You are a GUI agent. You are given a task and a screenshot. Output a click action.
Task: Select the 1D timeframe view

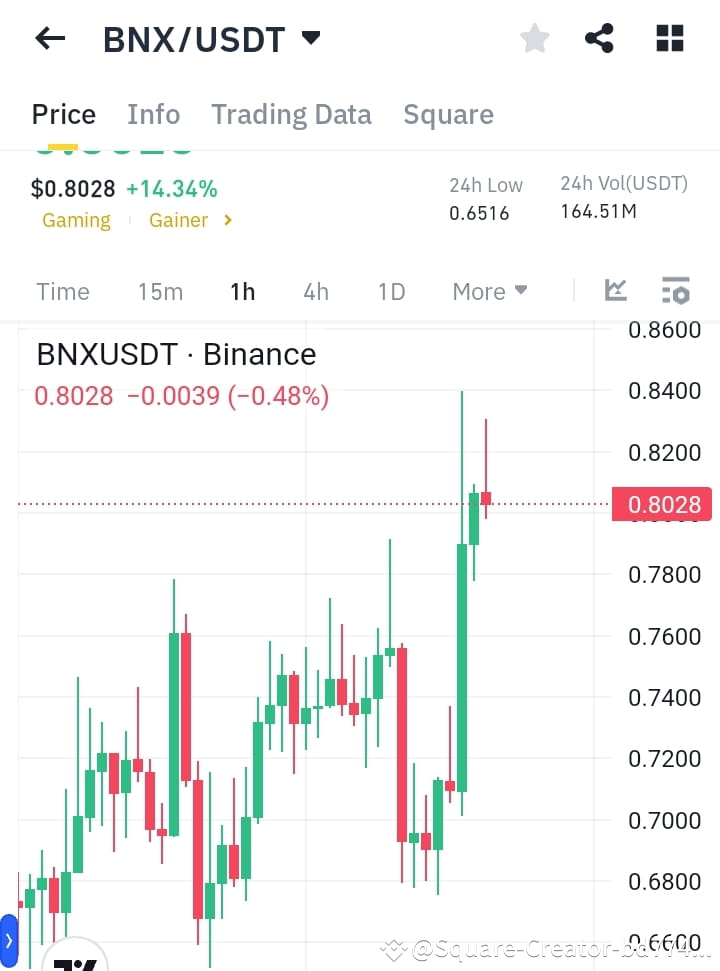[x=391, y=291]
